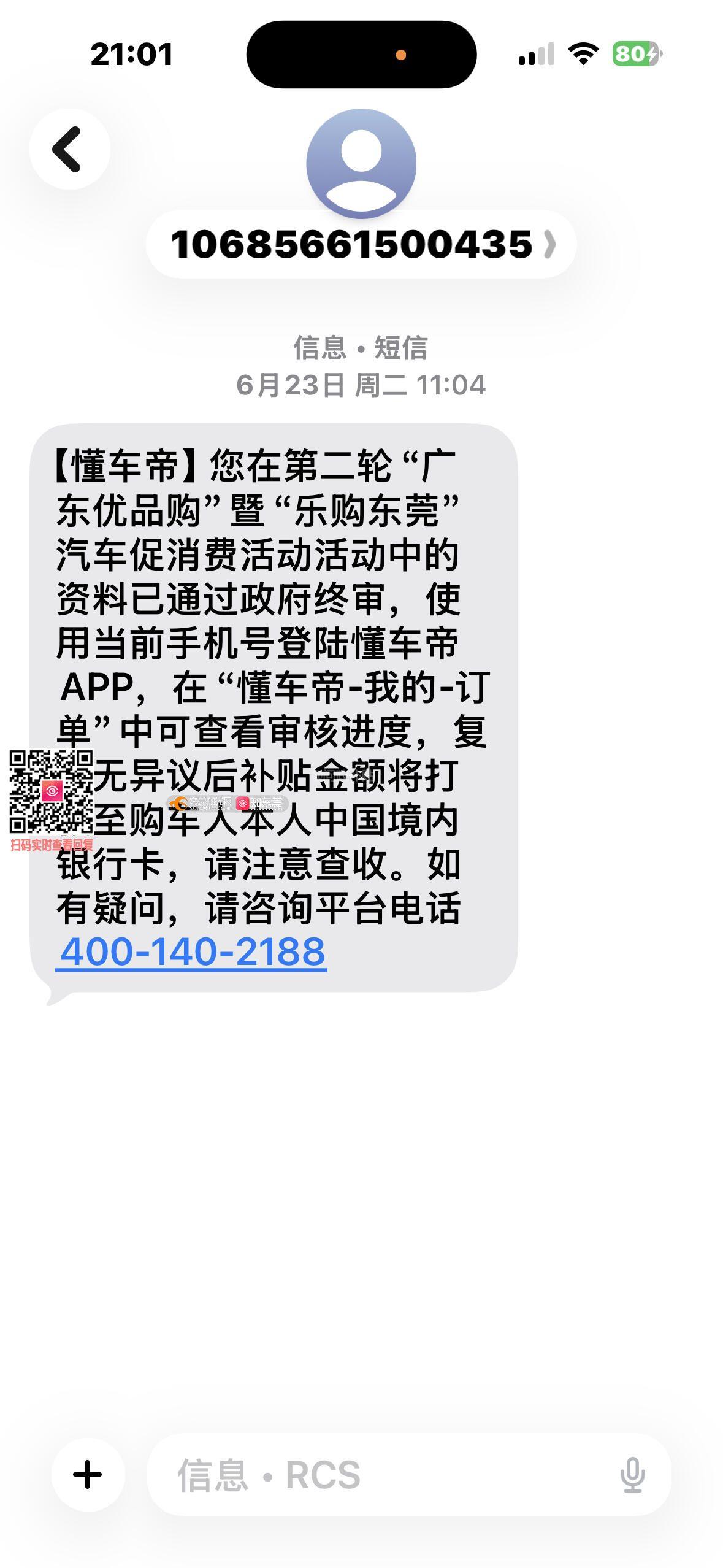Viewport: 723px width, 1568px height.
Task: Call the linked number 400-140-2188
Action: (192, 951)
